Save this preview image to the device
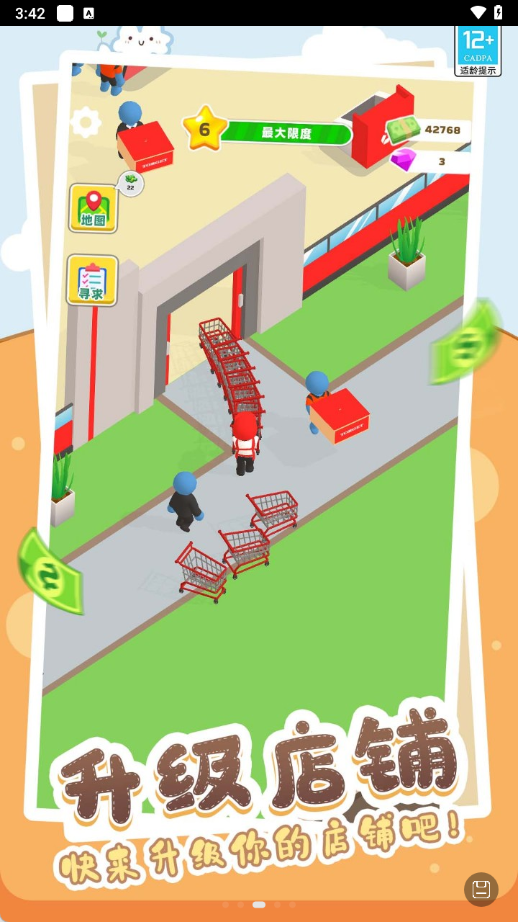 tap(481, 888)
